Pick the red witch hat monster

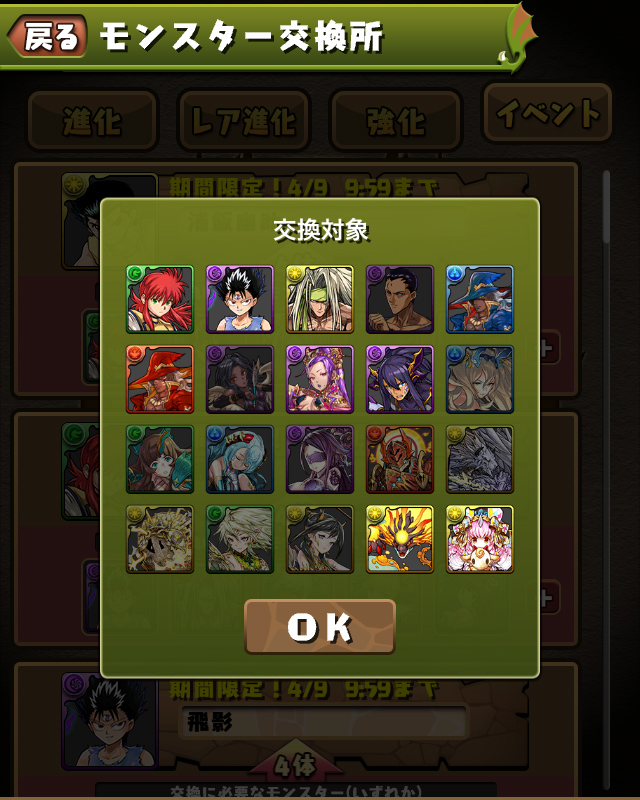[x=160, y=379]
